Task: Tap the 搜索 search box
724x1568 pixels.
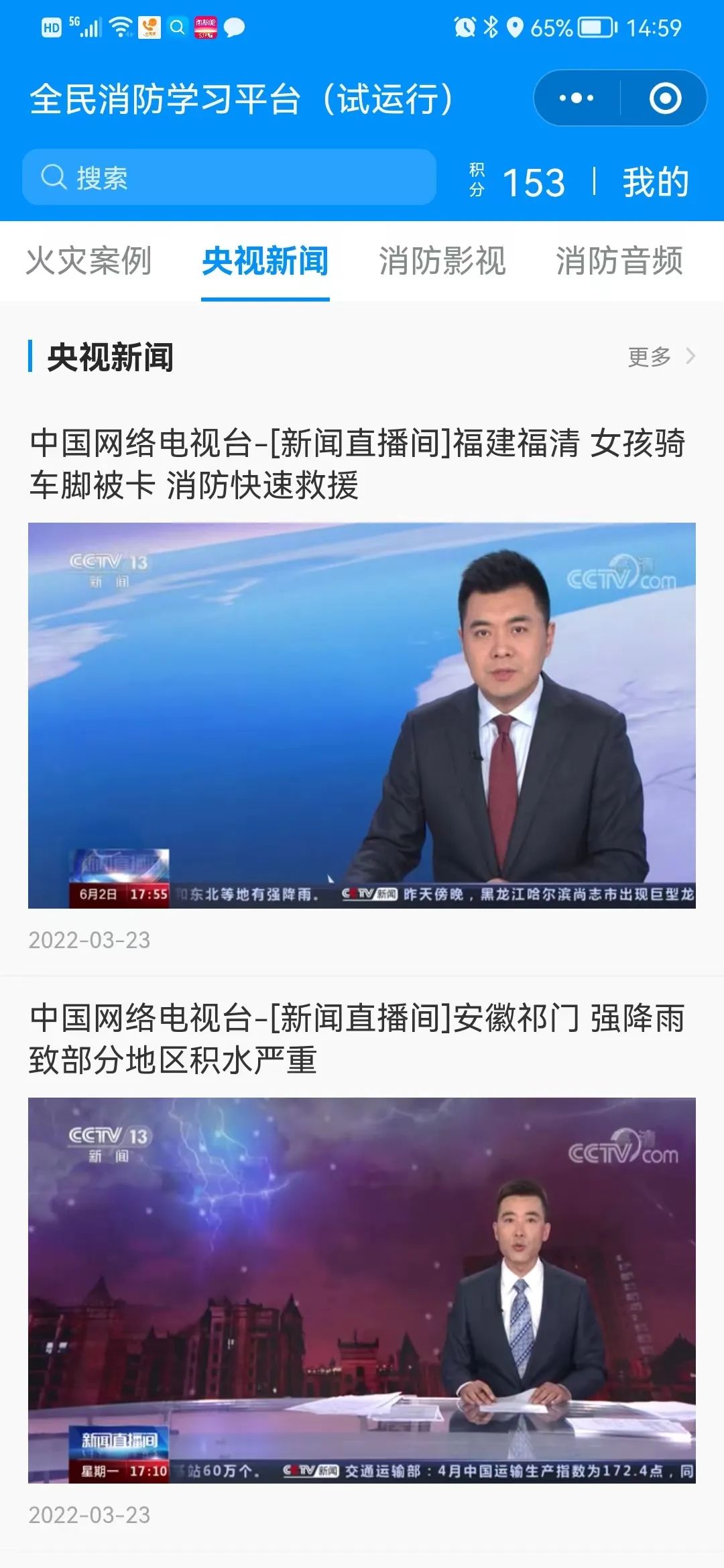Action: (229, 178)
